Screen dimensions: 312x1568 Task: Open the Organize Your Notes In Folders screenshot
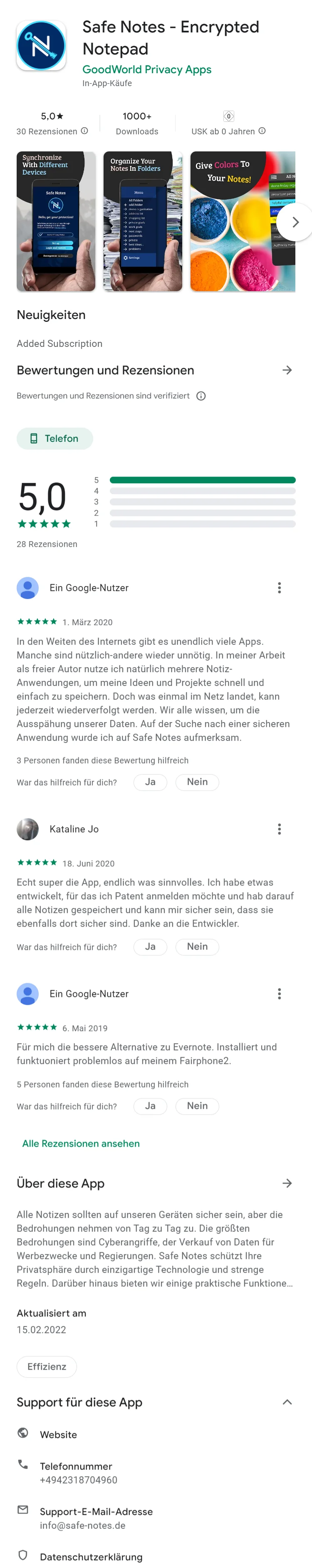pyautogui.click(x=142, y=221)
